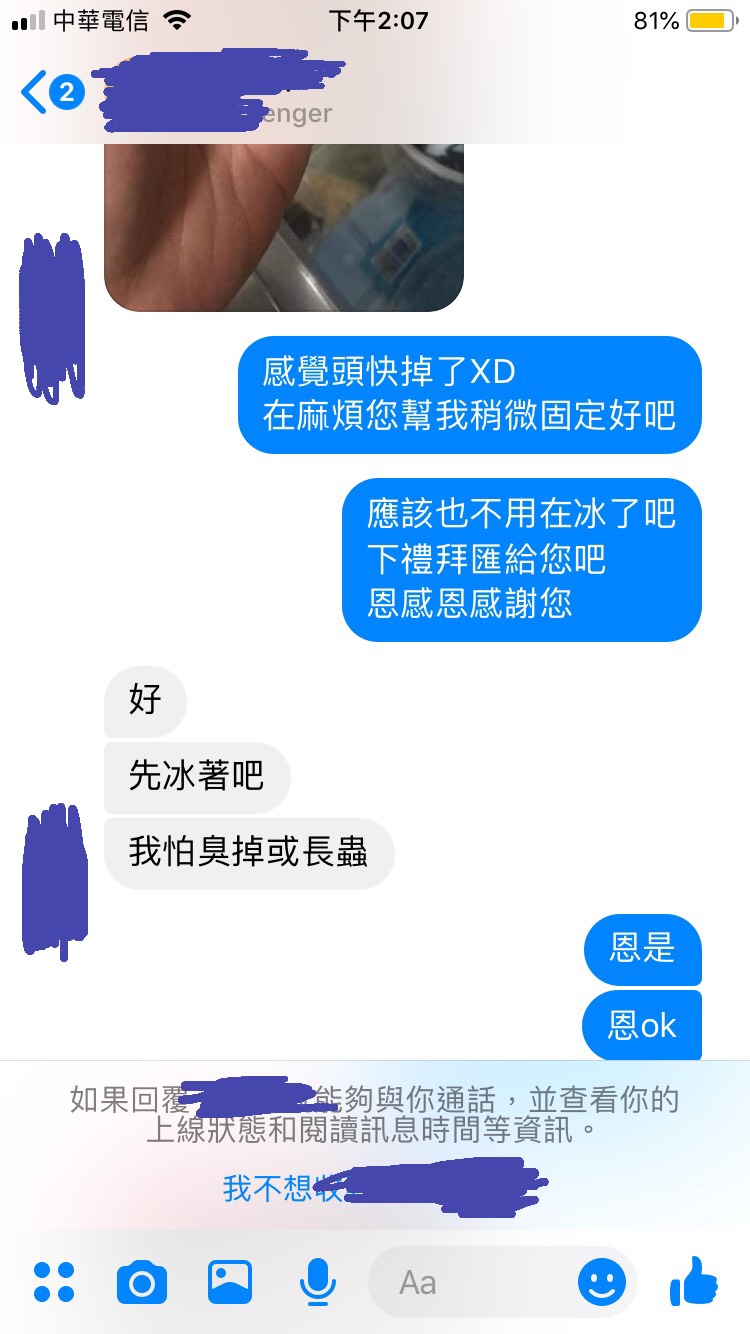This screenshot has height=1334, width=750.
Task: Record a voice message with the microphone
Action: (x=318, y=1282)
